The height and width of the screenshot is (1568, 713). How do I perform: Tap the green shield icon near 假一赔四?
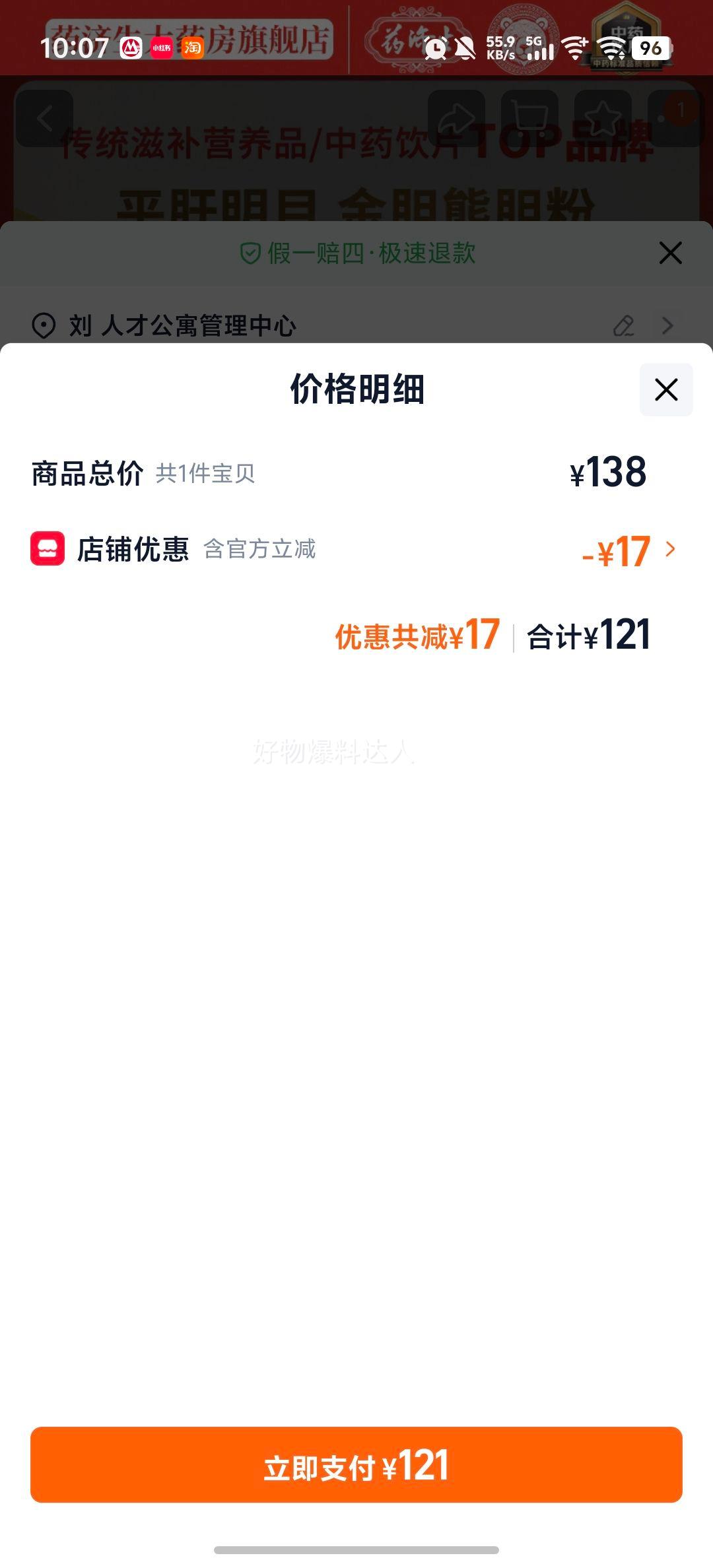(x=250, y=251)
